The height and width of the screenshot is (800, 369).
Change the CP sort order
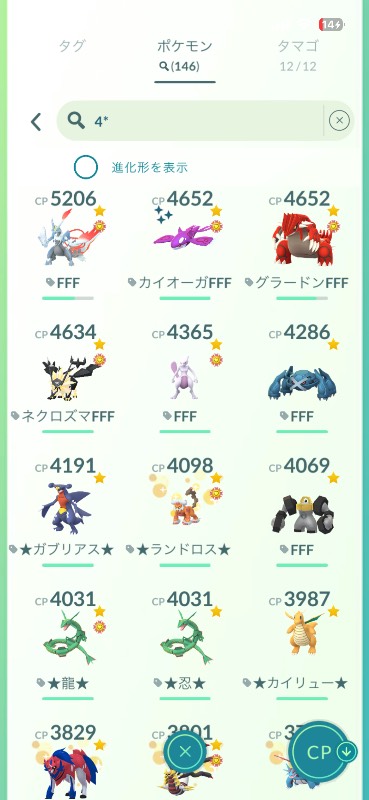pos(323,752)
